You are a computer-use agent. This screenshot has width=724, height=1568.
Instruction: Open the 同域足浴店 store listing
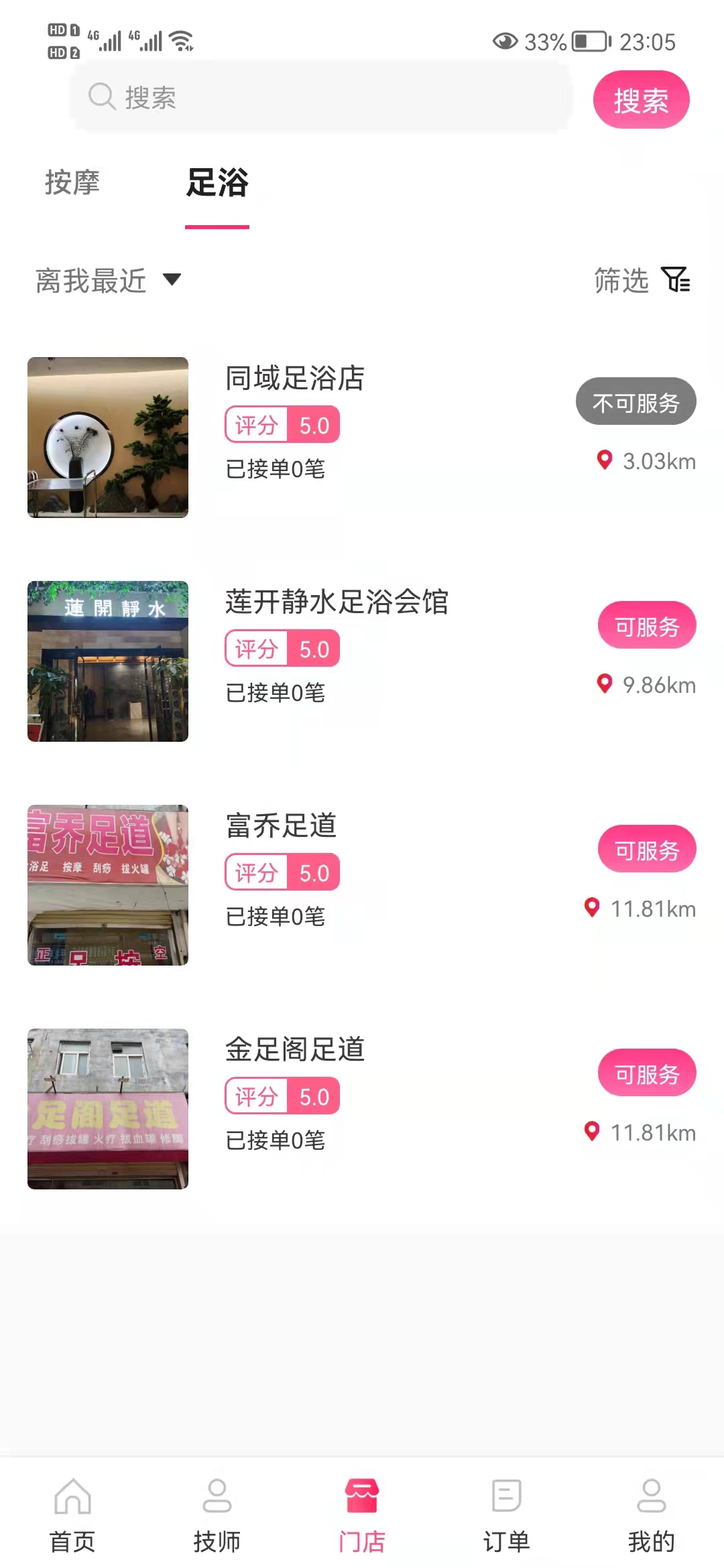tap(295, 378)
